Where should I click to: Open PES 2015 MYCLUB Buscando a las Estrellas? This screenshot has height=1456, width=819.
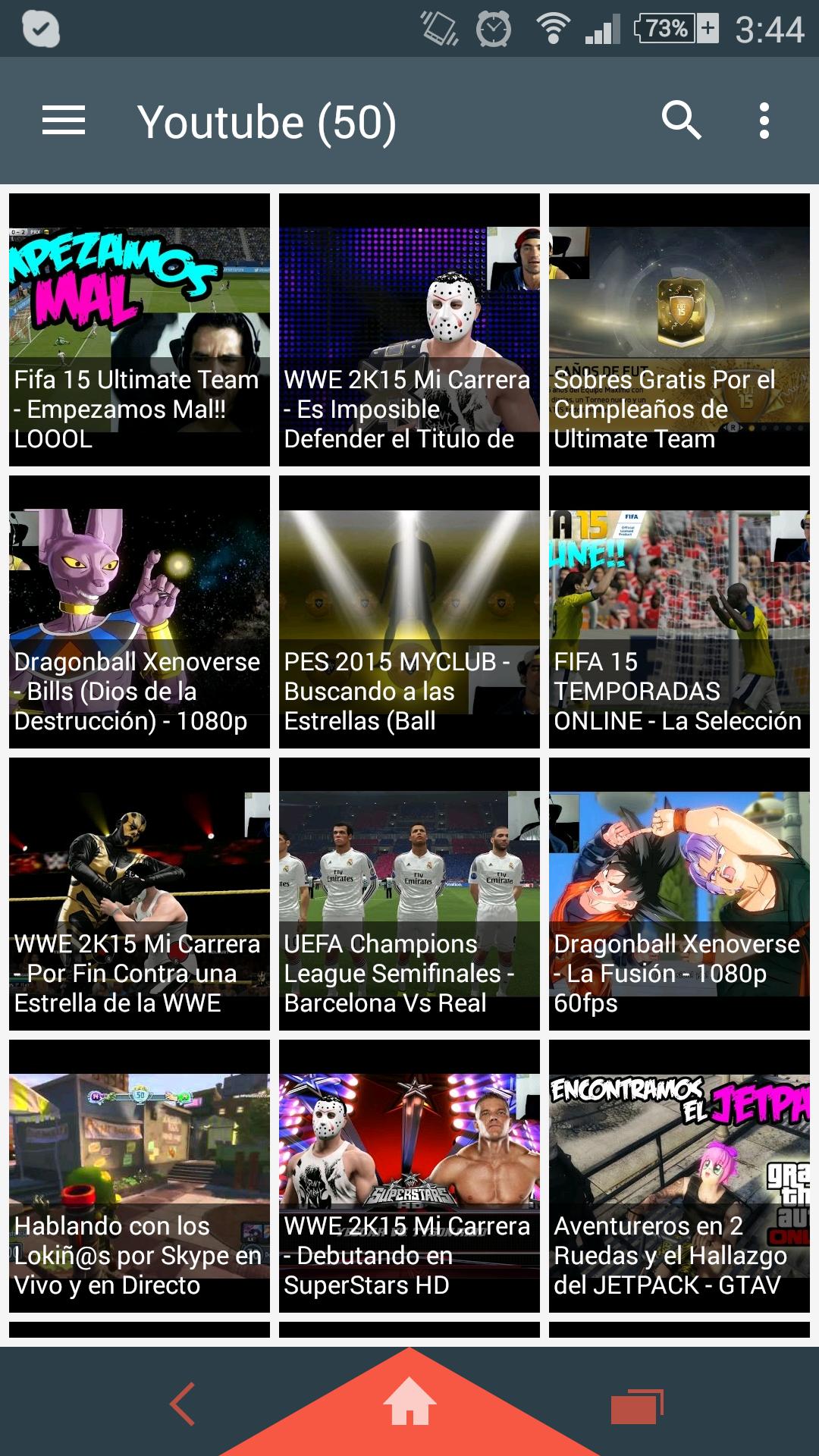tap(409, 612)
